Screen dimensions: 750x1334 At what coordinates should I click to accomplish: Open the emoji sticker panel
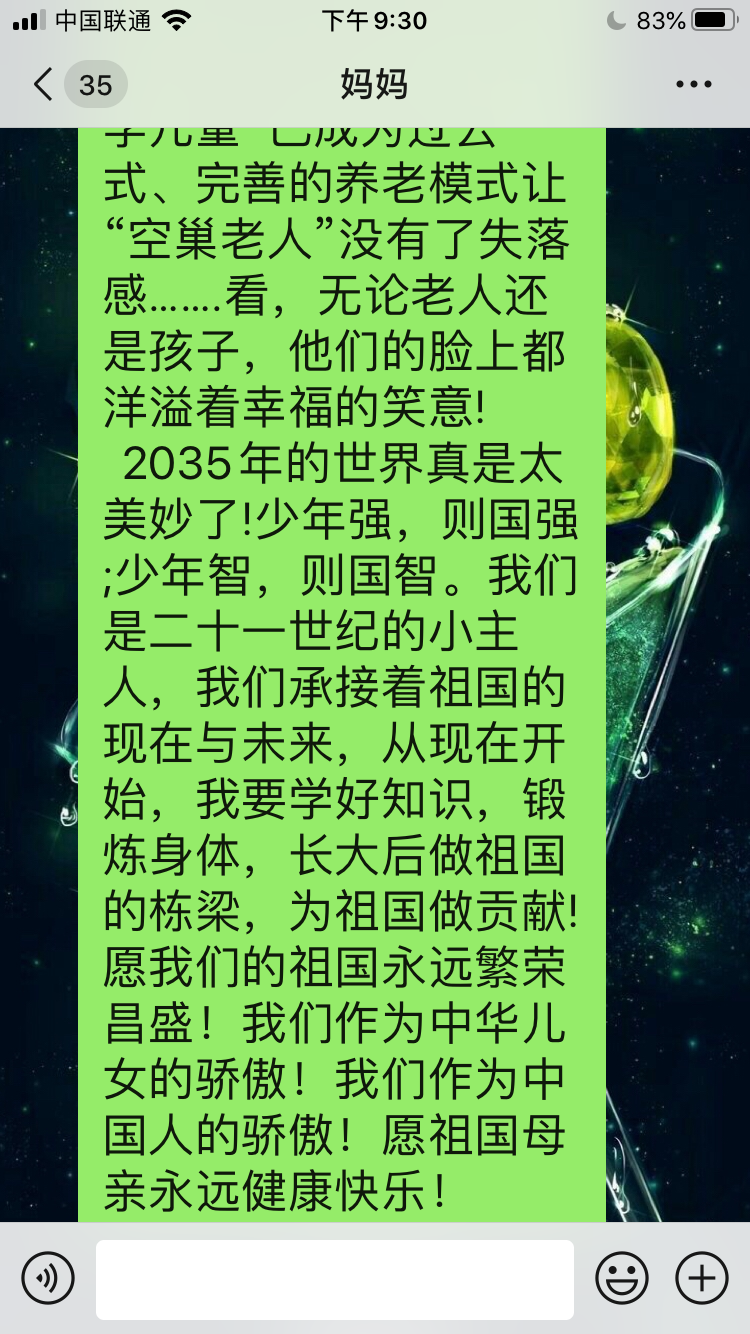pos(622,1278)
